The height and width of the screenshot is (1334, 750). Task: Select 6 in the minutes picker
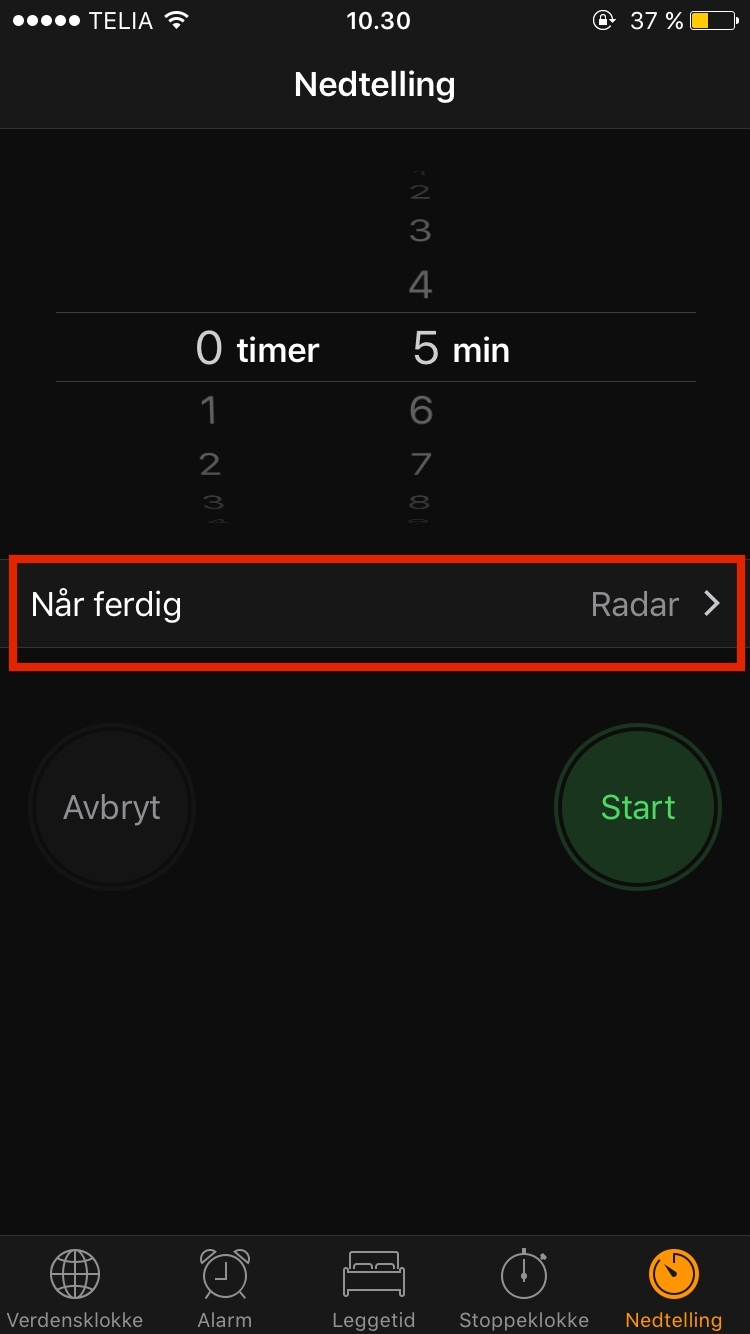pyautogui.click(x=421, y=410)
